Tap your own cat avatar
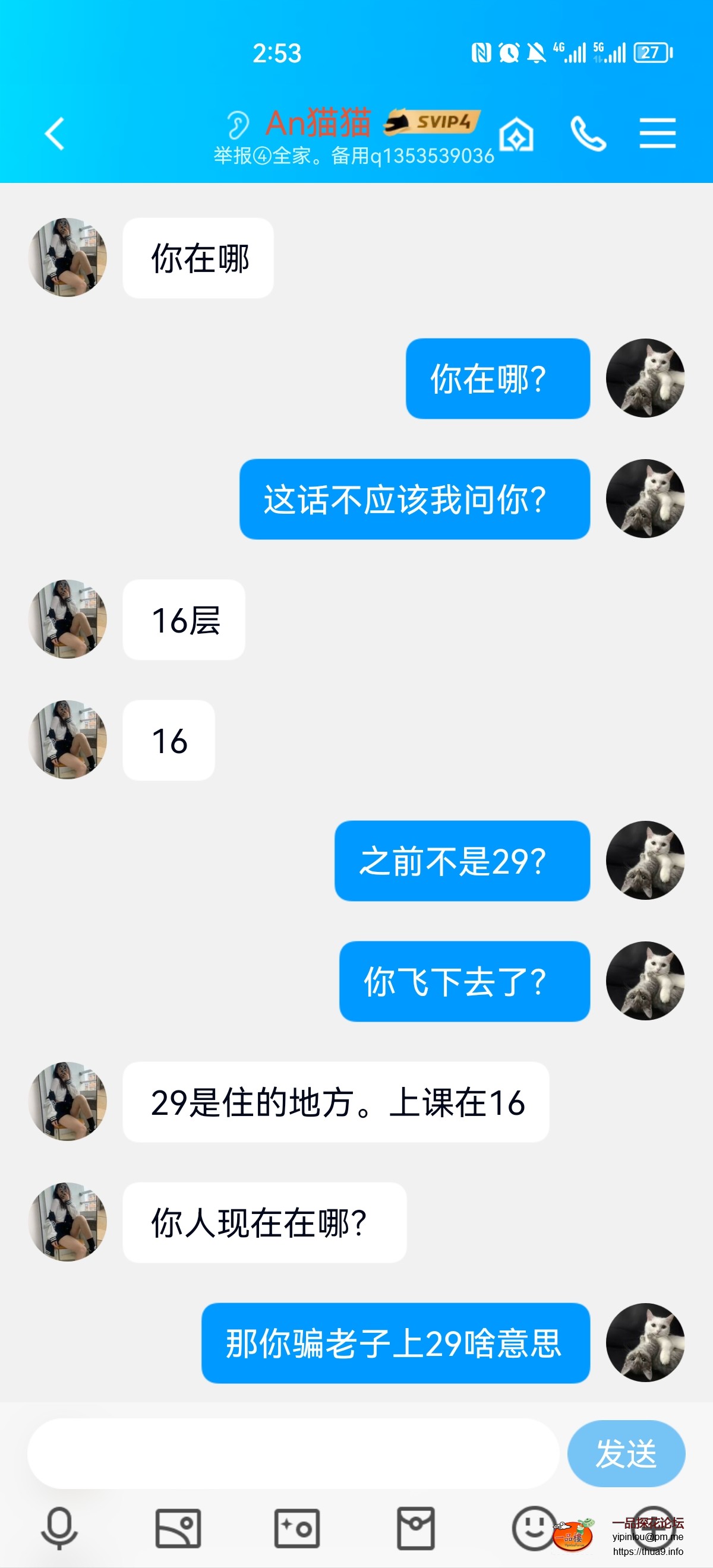Image resolution: width=713 pixels, height=1568 pixels. [x=645, y=378]
